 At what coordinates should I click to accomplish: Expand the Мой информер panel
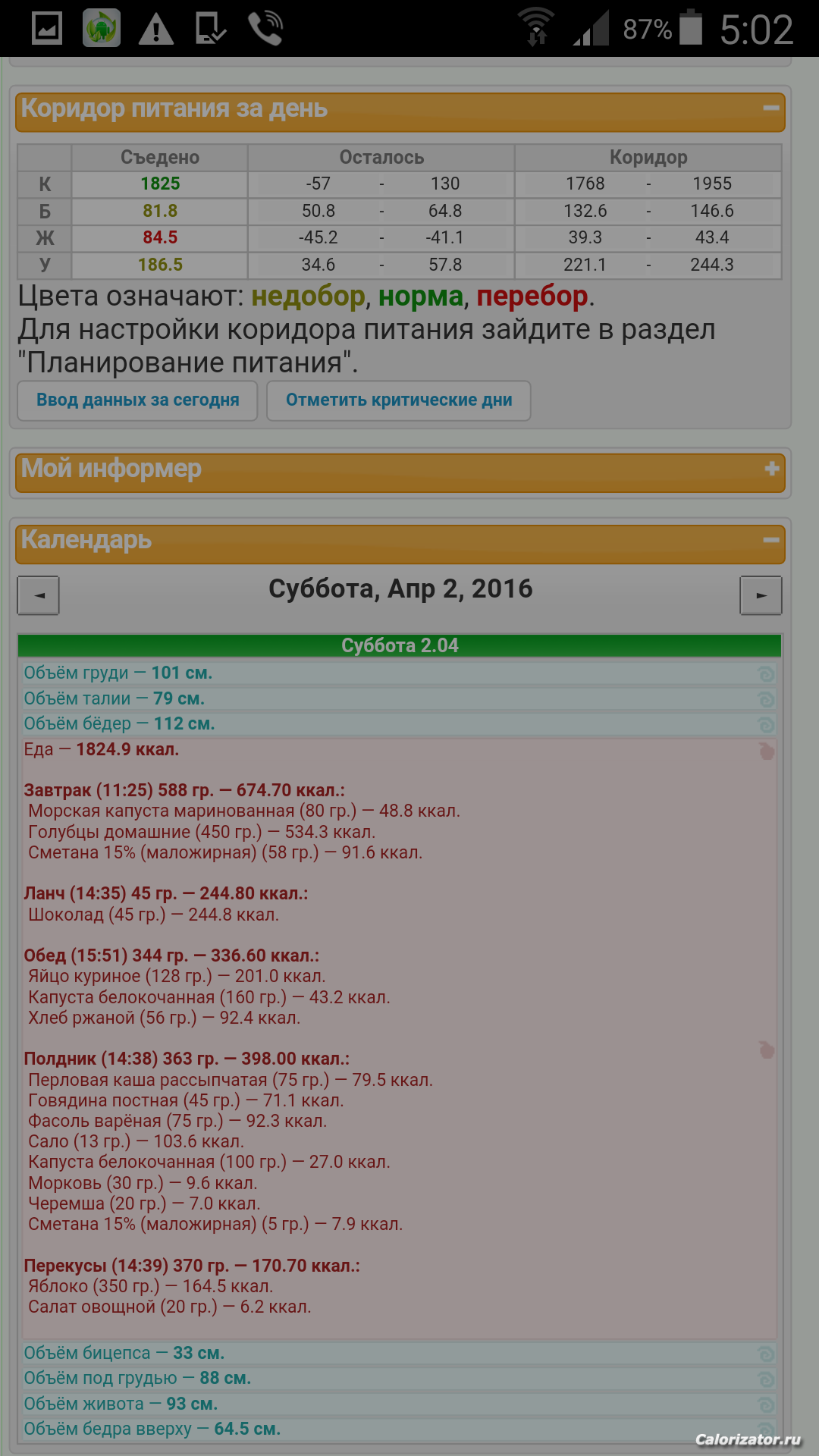point(771,469)
